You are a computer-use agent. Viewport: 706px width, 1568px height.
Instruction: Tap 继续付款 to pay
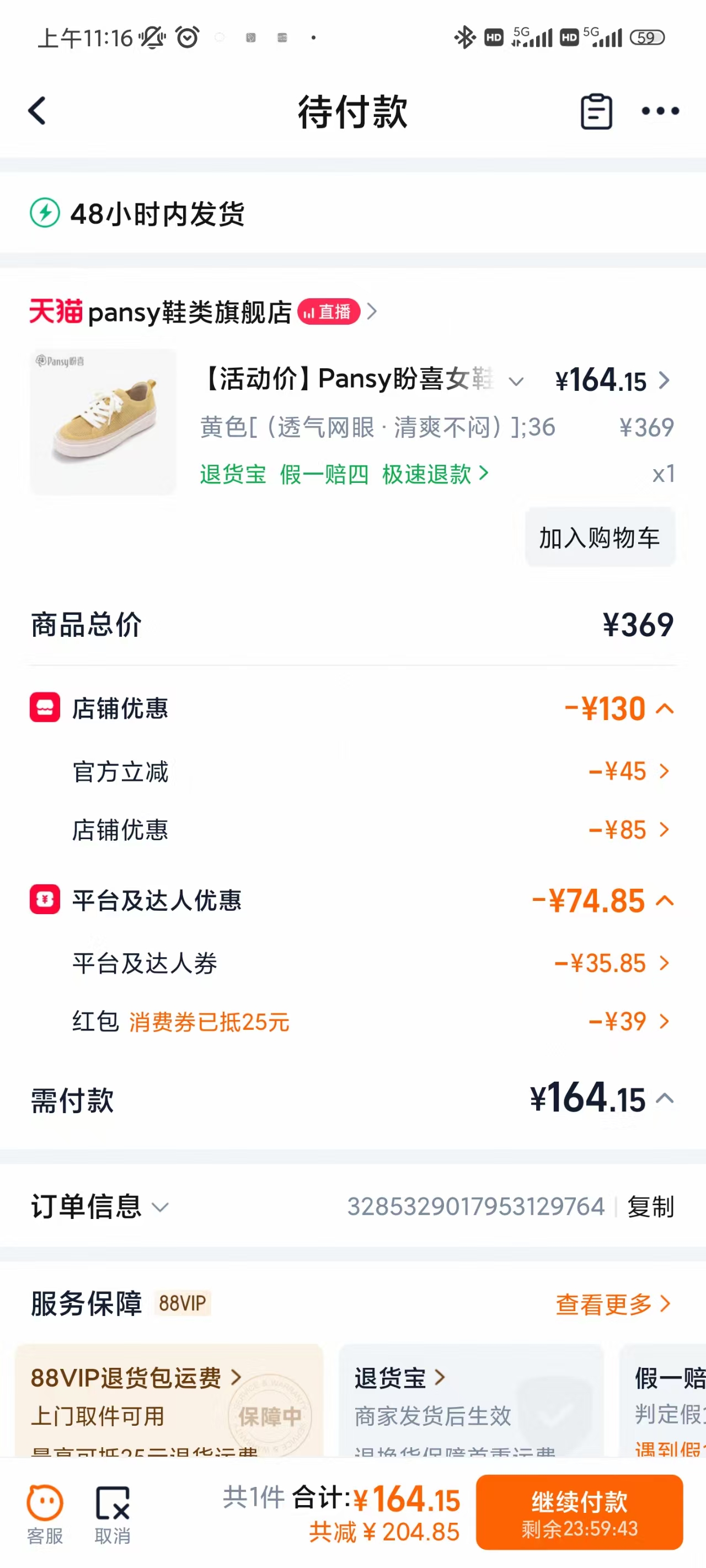click(579, 1512)
